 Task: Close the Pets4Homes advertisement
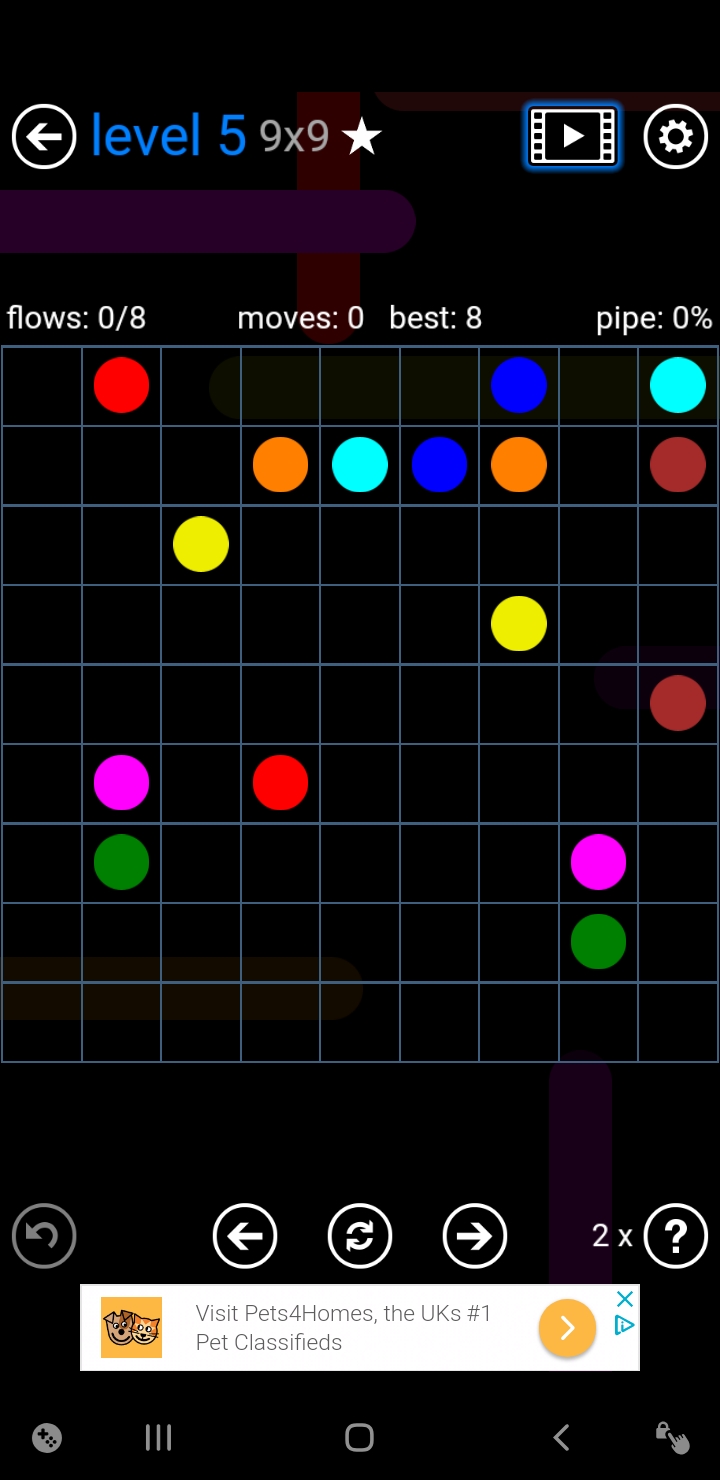[625, 1299]
